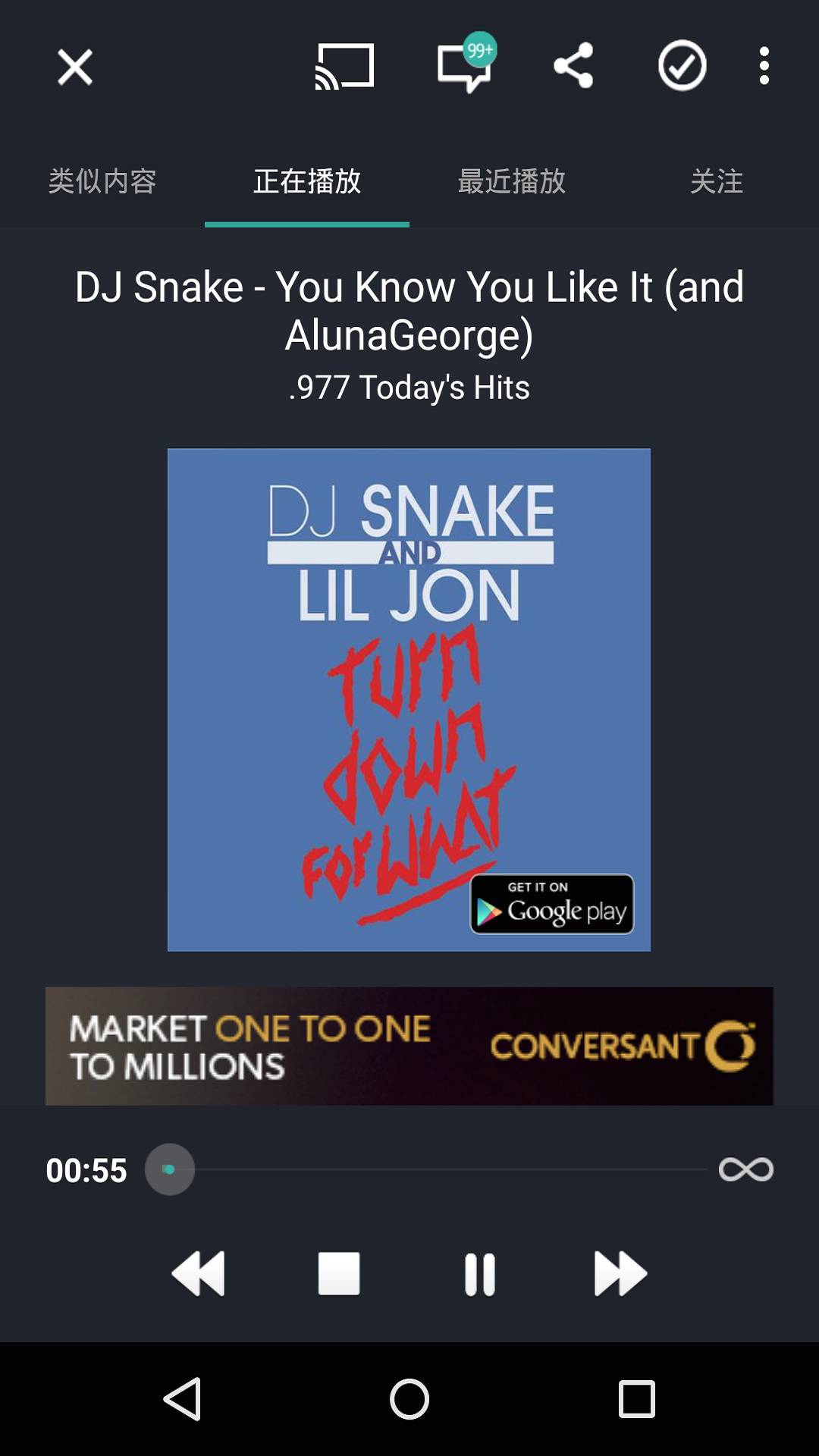The width and height of the screenshot is (819, 1456).
Task: Open the comments with 99+ badge
Action: click(465, 67)
